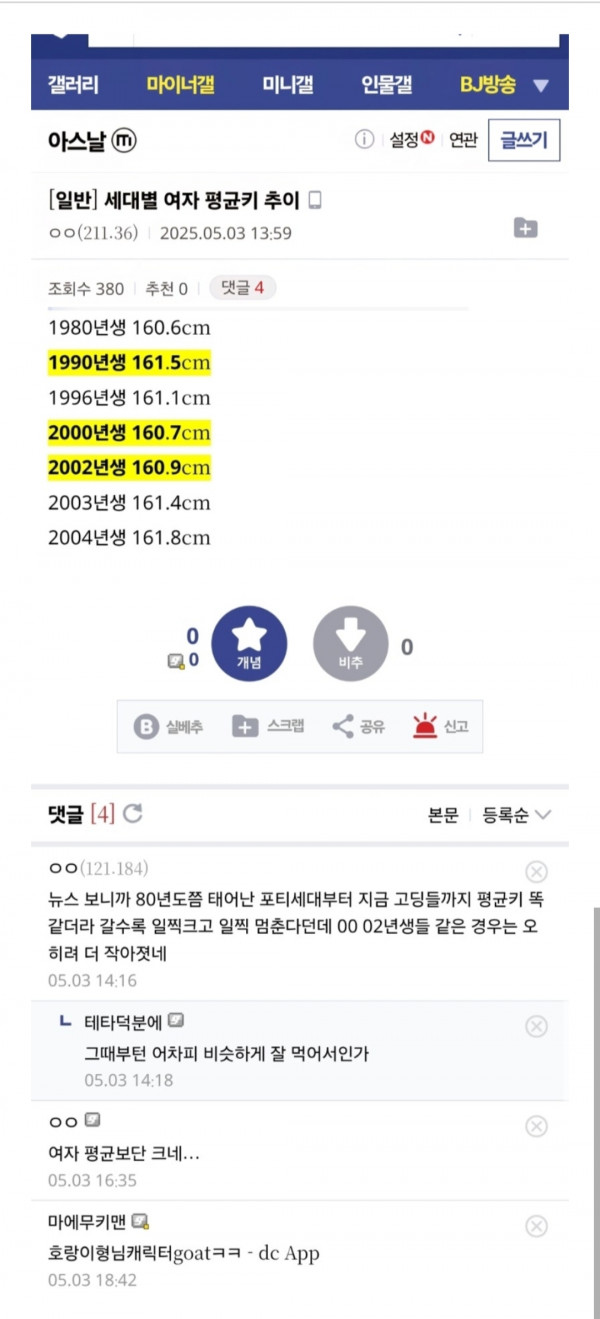Recommend the post with 개념 button
This screenshot has width=600, height=1319.
click(x=249, y=644)
